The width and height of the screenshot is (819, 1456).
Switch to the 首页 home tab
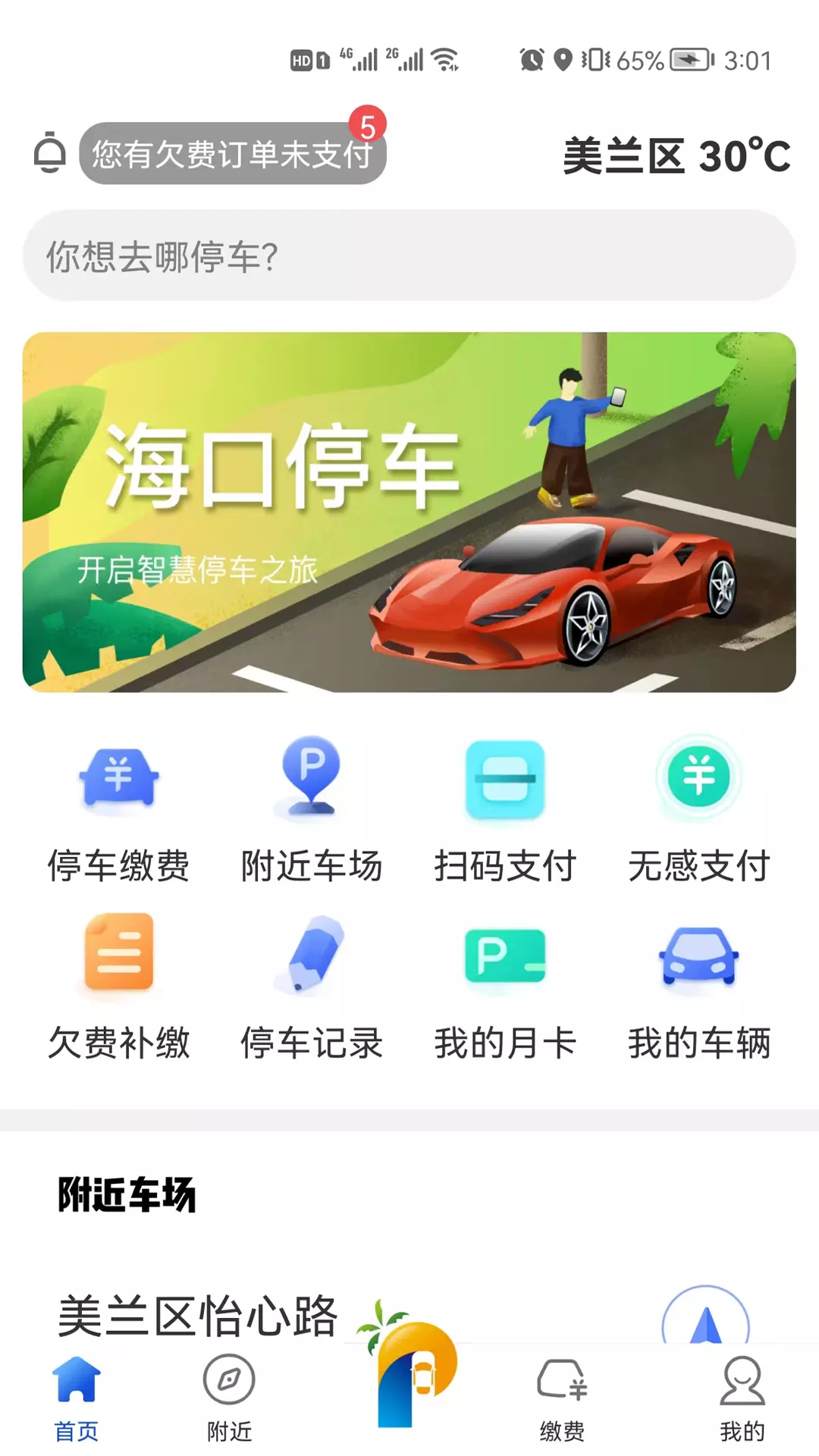(x=77, y=1399)
